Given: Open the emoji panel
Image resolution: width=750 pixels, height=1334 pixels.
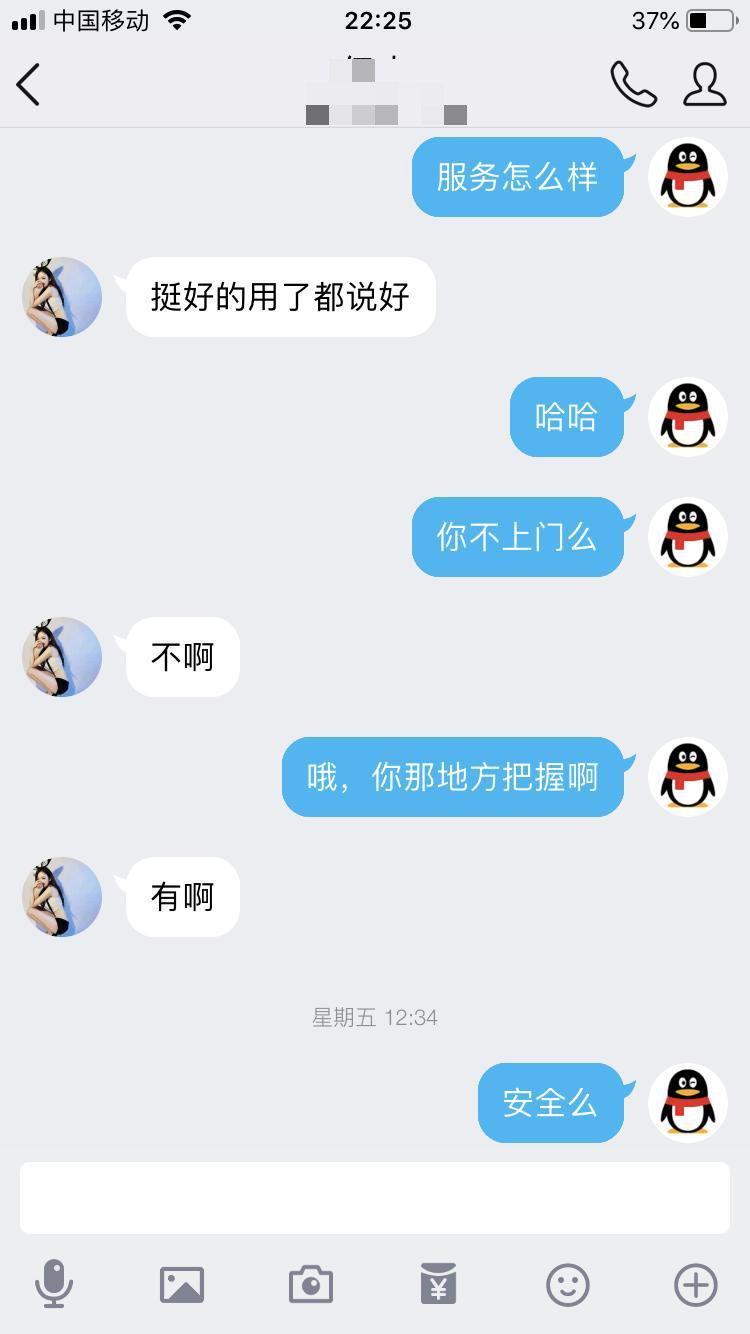Looking at the screenshot, I should (x=567, y=1284).
